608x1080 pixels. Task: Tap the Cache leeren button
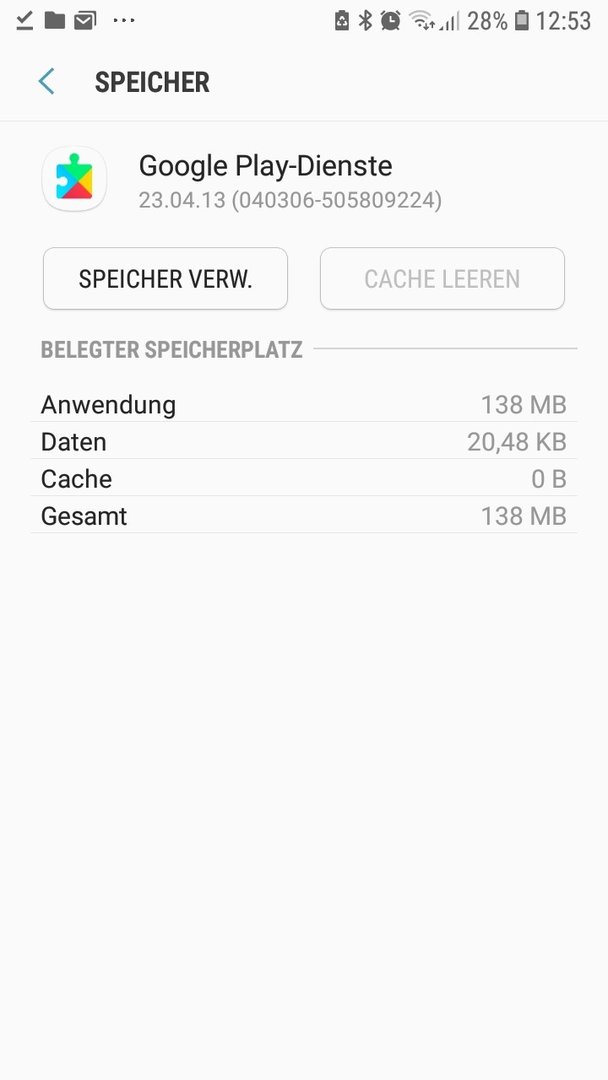(442, 279)
